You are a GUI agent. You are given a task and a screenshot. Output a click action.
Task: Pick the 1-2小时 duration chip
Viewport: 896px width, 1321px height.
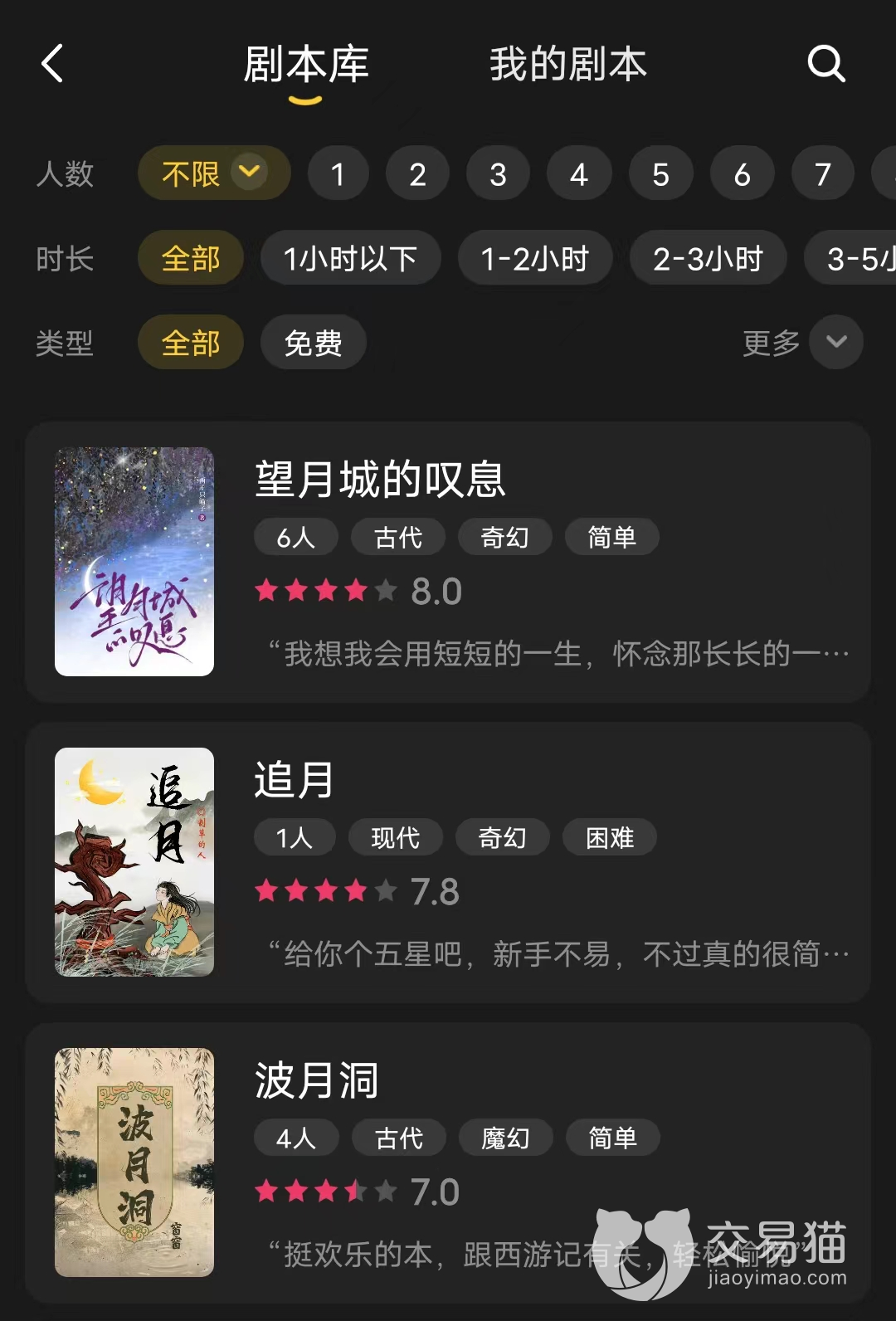point(535,259)
